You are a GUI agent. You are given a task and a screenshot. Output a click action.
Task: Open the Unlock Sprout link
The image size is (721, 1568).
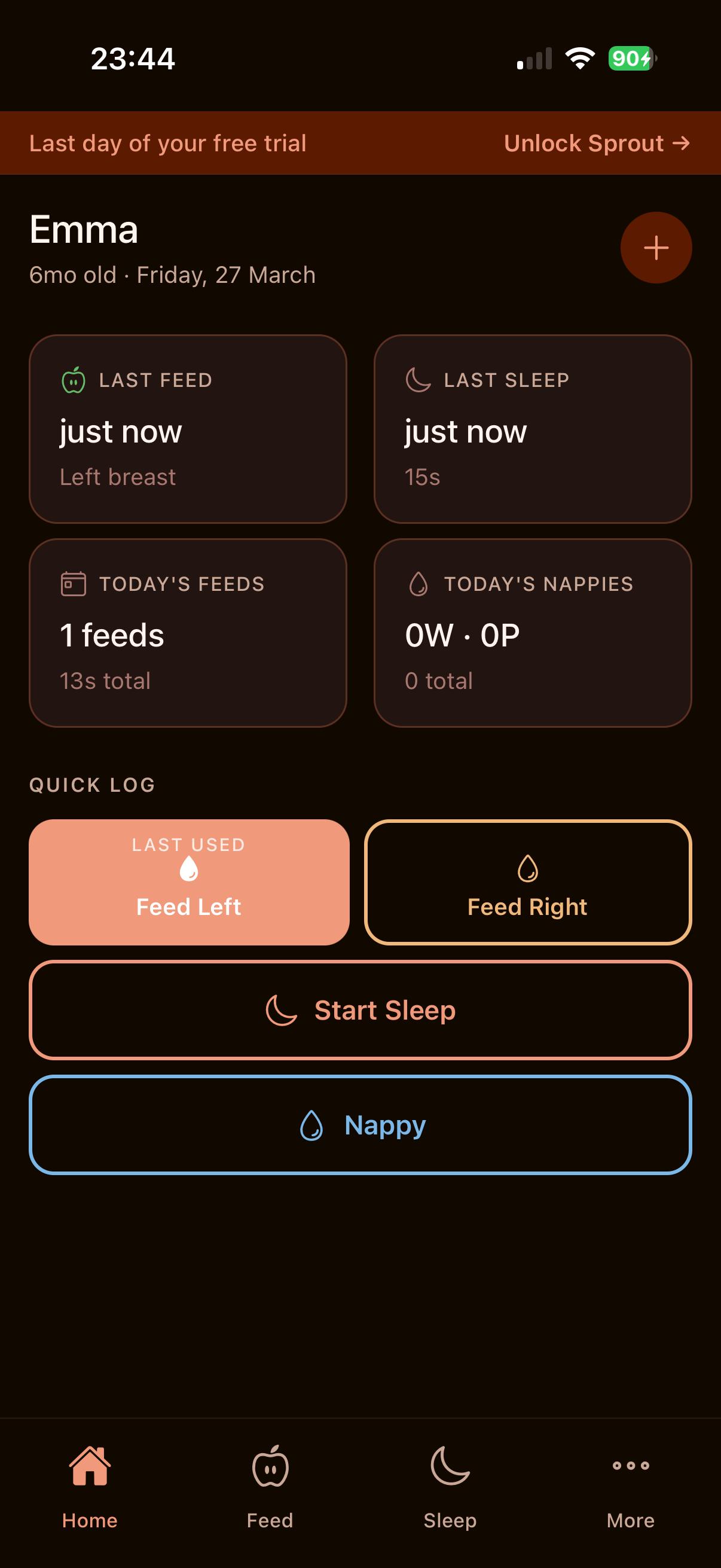(595, 144)
